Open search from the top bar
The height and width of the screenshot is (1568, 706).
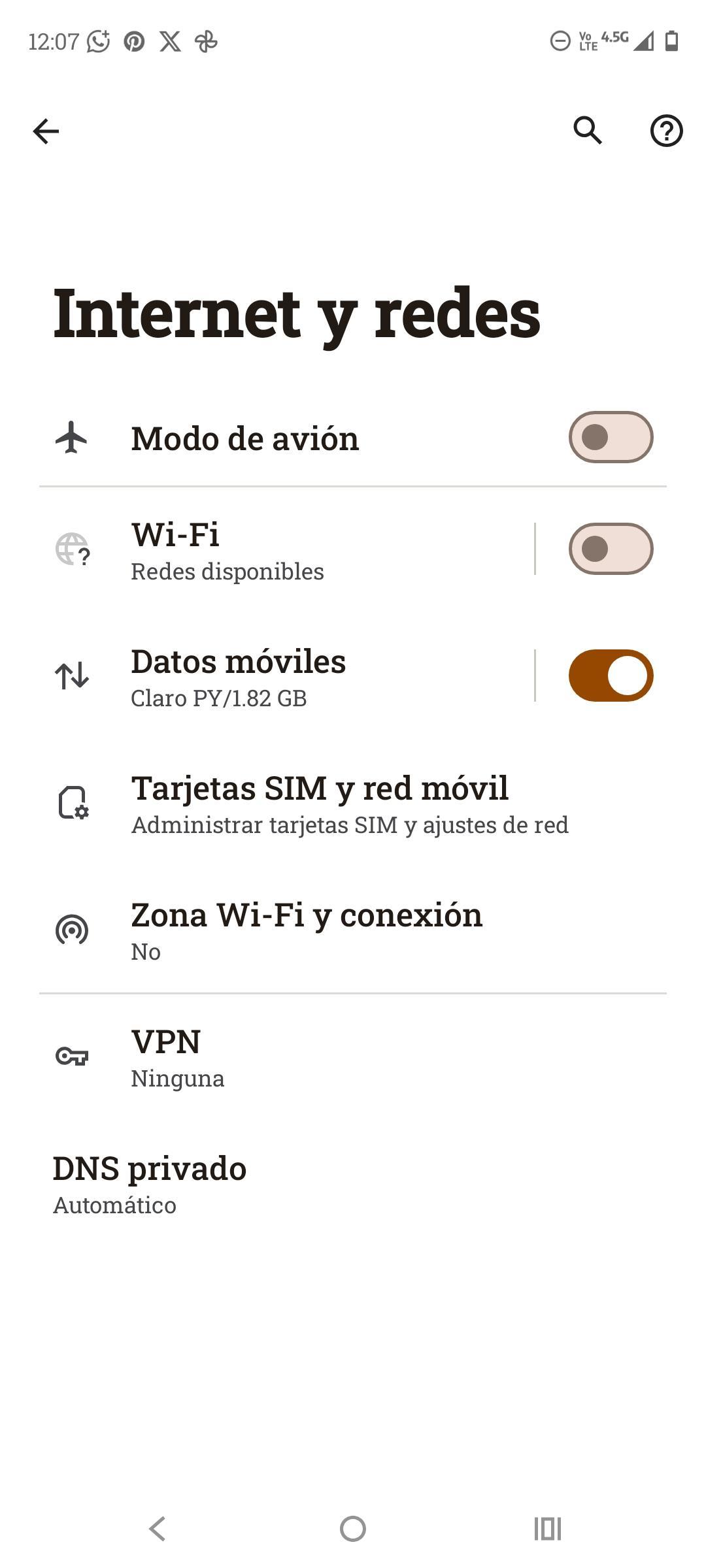pos(588,132)
